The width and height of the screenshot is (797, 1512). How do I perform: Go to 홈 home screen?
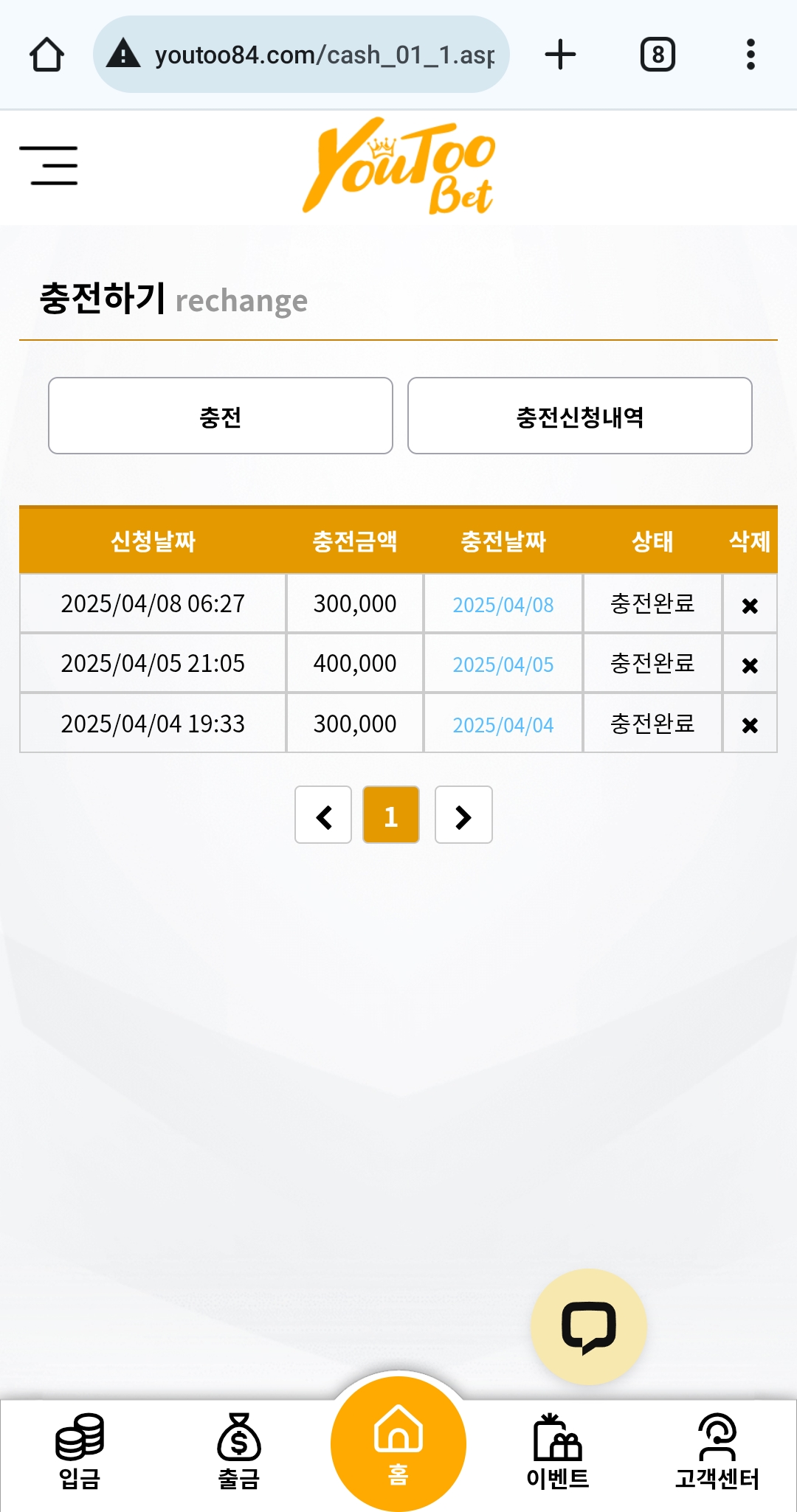click(398, 1444)
